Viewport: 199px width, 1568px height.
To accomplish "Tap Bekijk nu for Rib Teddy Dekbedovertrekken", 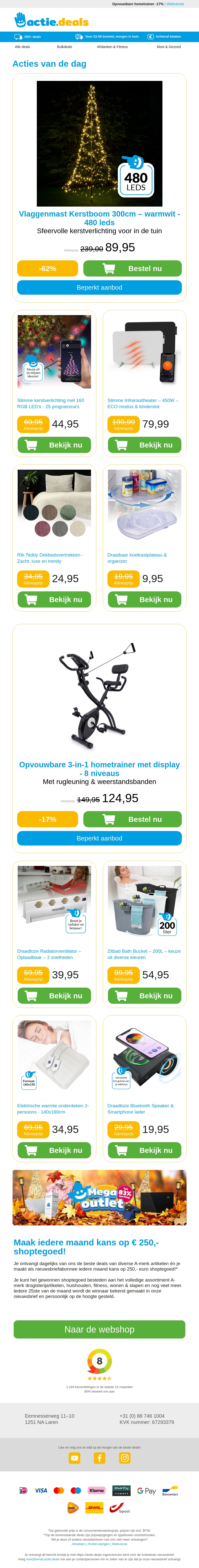I will (x=54, y=600).
